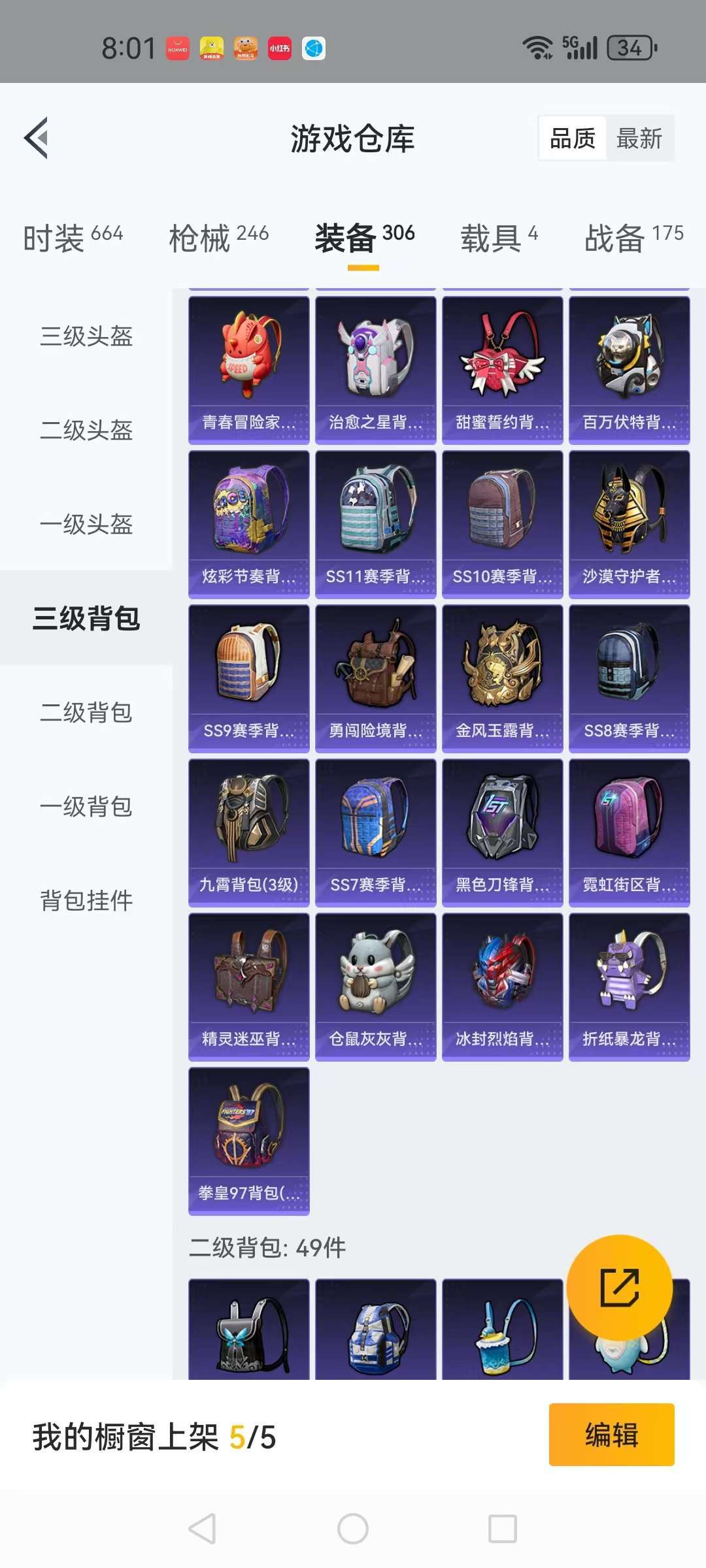Open the 拳皇97背包 item
Viewport: 706px width, 1568px height.
pyautogui.click(x=248, y=1141)
